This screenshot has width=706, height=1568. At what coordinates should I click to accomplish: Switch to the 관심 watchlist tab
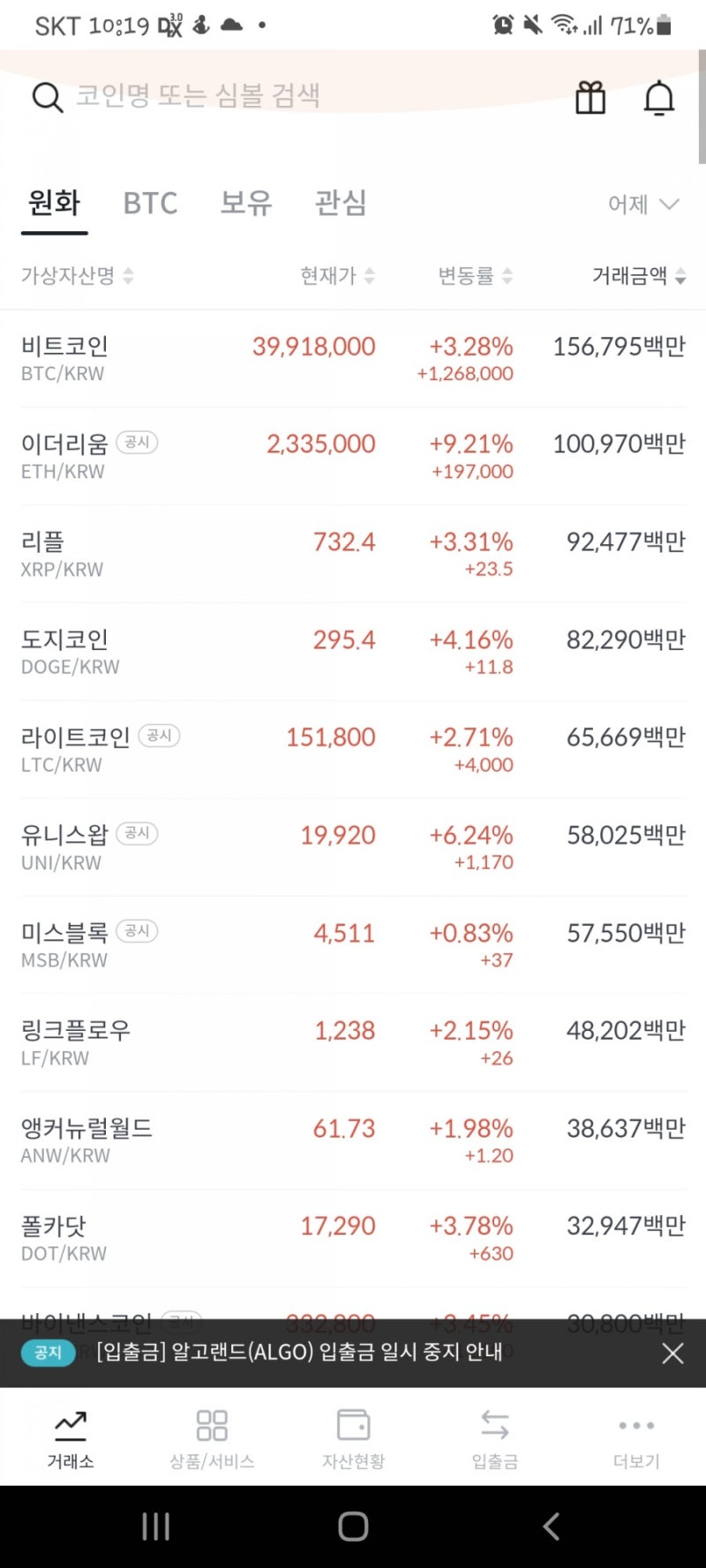(340, 204)
